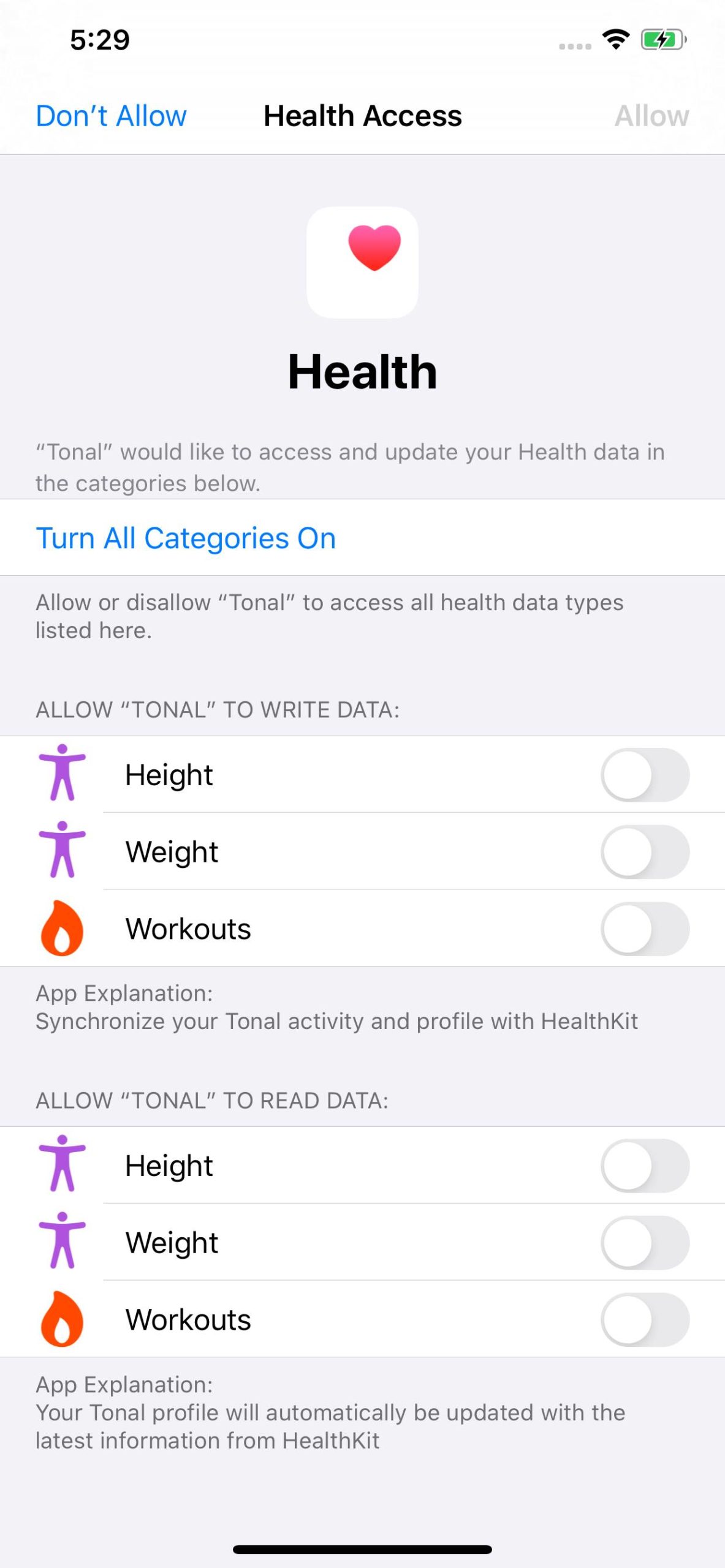Image resolution: width=725 pixels, height=1568 pixels.
Task: Tap the Allow button in header
Action: [x=651, y=116]
